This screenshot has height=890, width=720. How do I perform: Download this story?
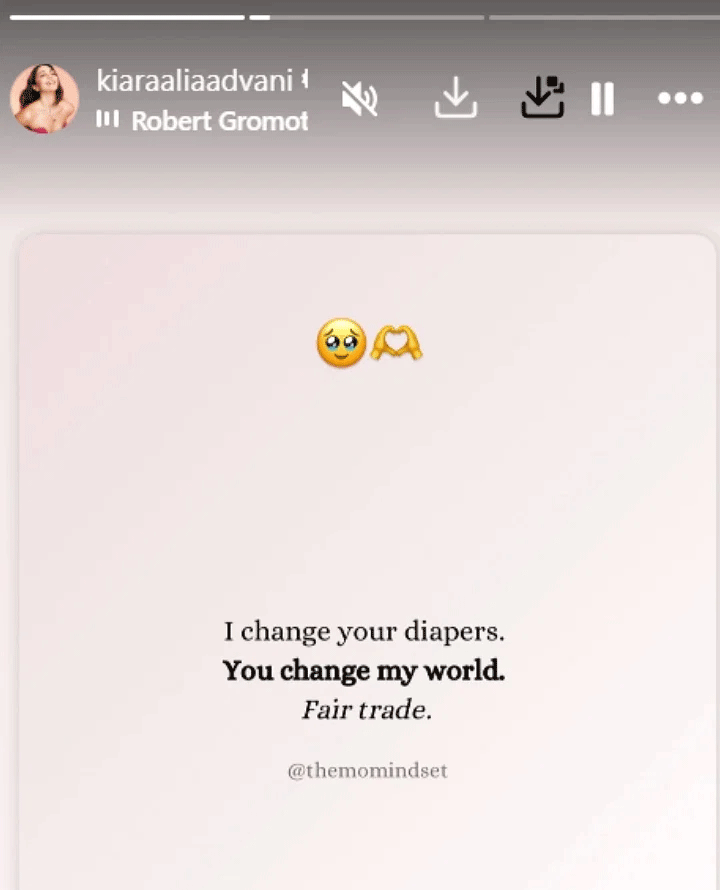(x=455, y=98)
